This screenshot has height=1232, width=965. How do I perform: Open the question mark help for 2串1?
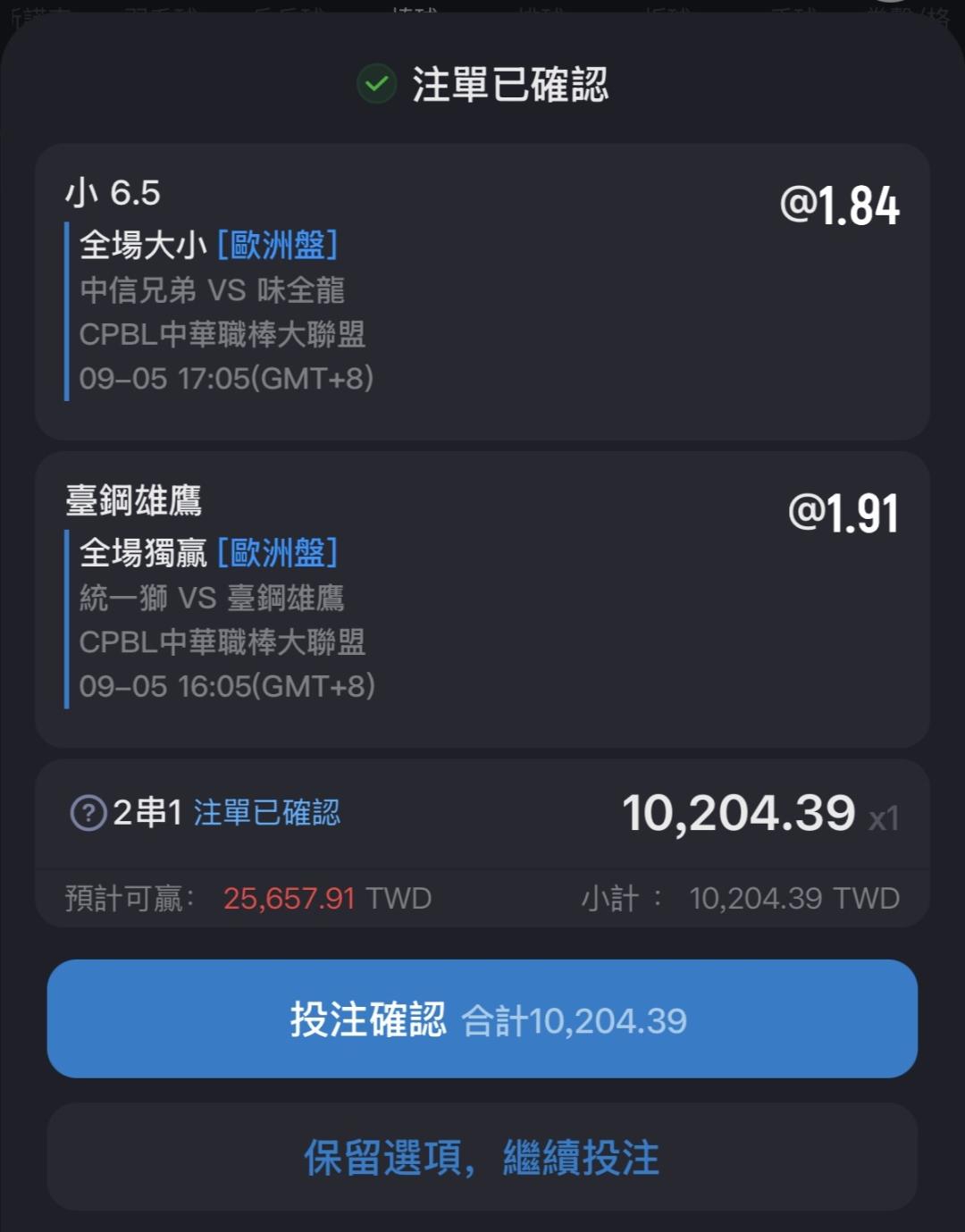tap(88, 813)
